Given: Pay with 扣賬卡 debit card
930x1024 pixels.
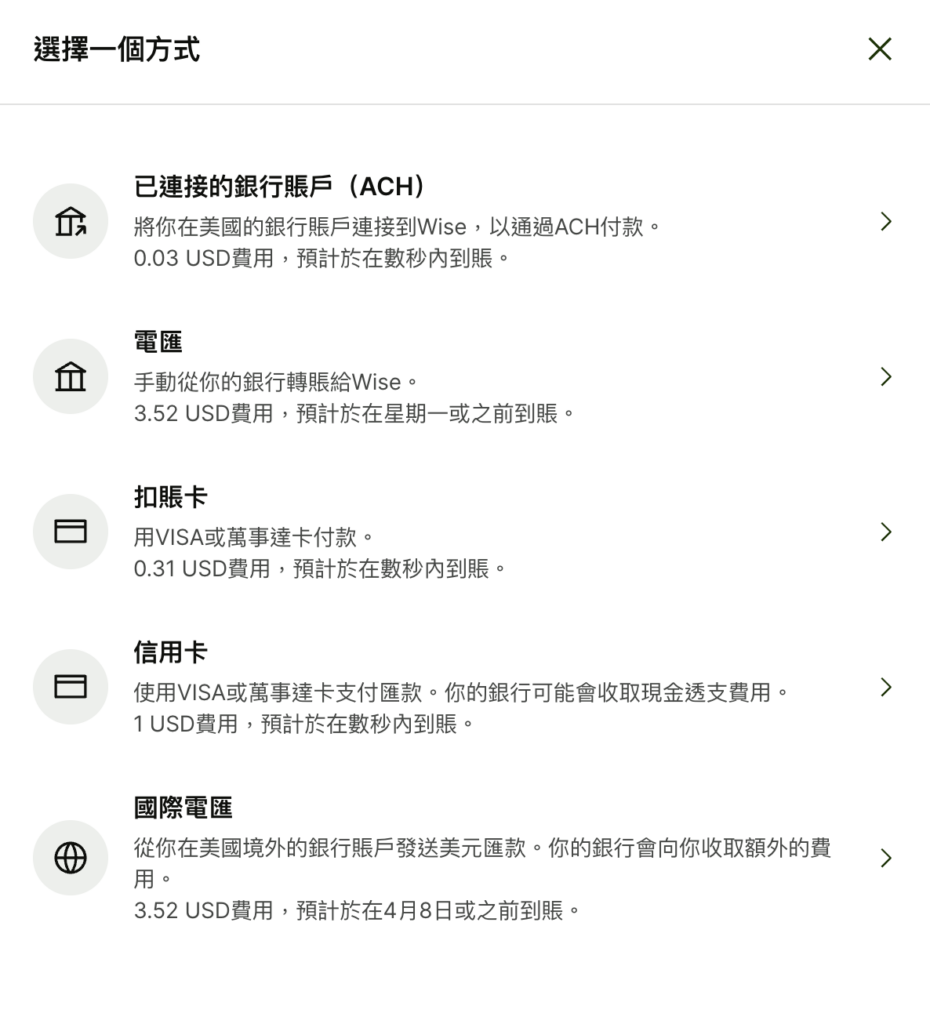Looking at the screenshot, I should click(464, 532).
